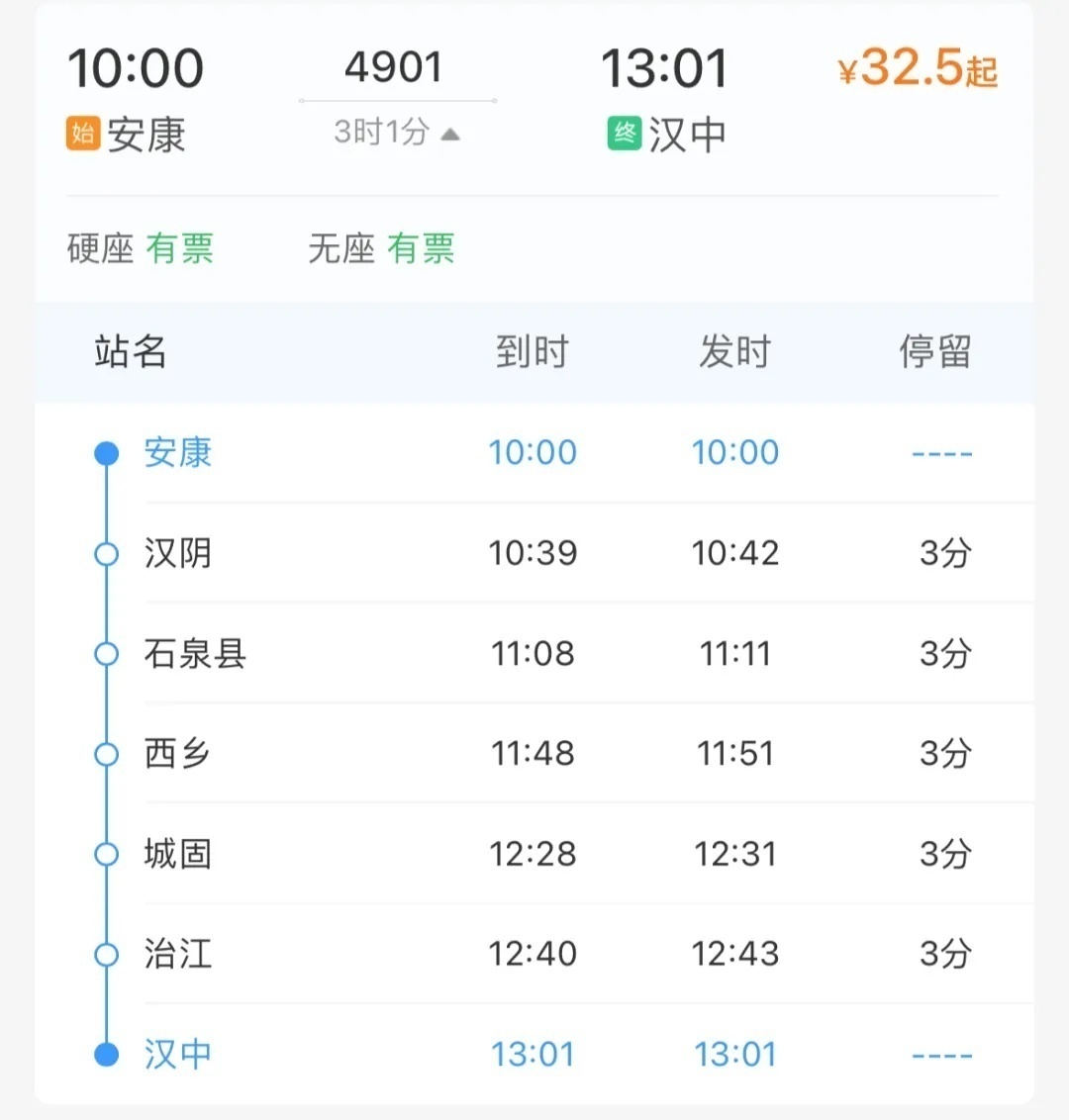Click the hollow dot beside 汉阴 station
The image size is (1069, 1120).
point(107,554)
